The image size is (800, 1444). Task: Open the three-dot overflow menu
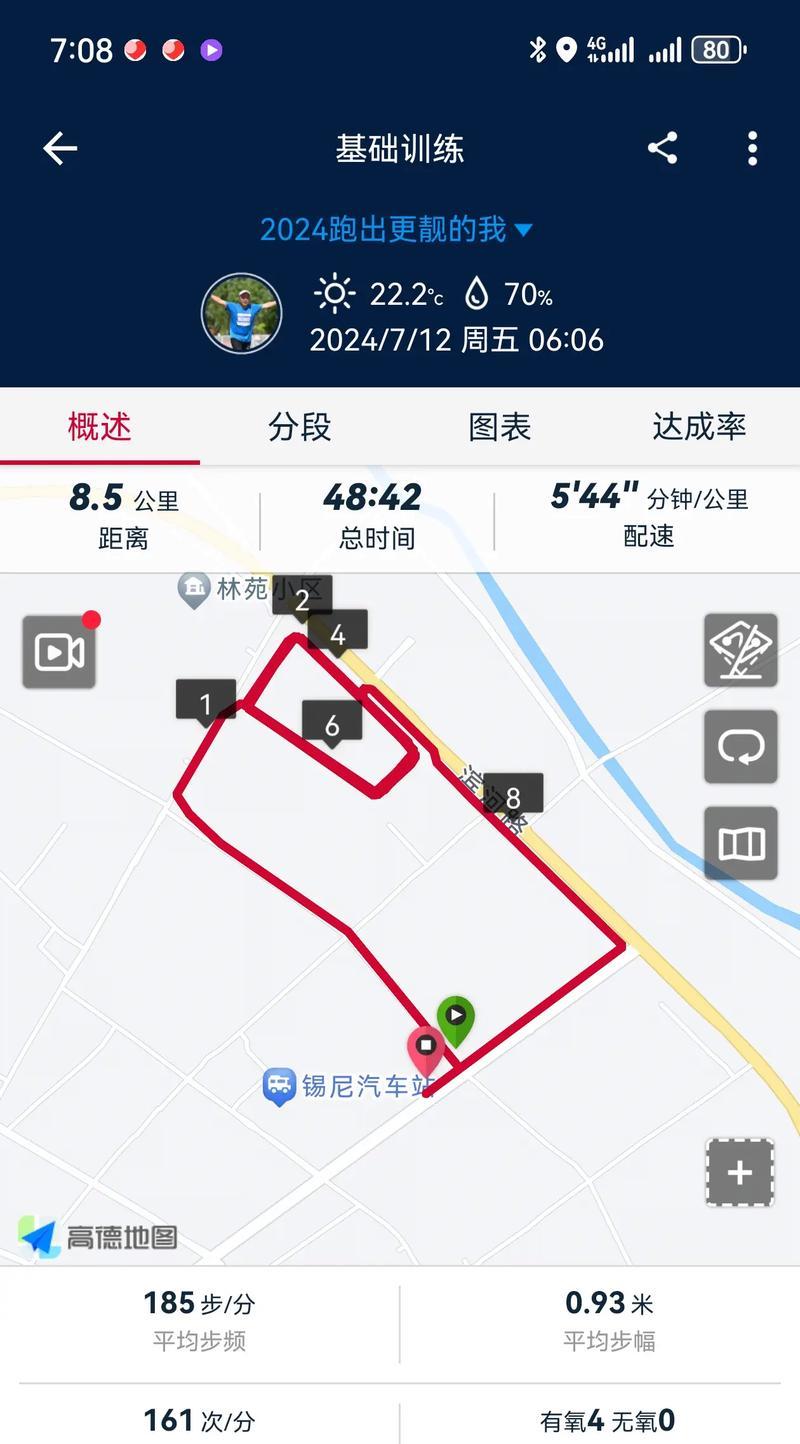coord(752,149)
